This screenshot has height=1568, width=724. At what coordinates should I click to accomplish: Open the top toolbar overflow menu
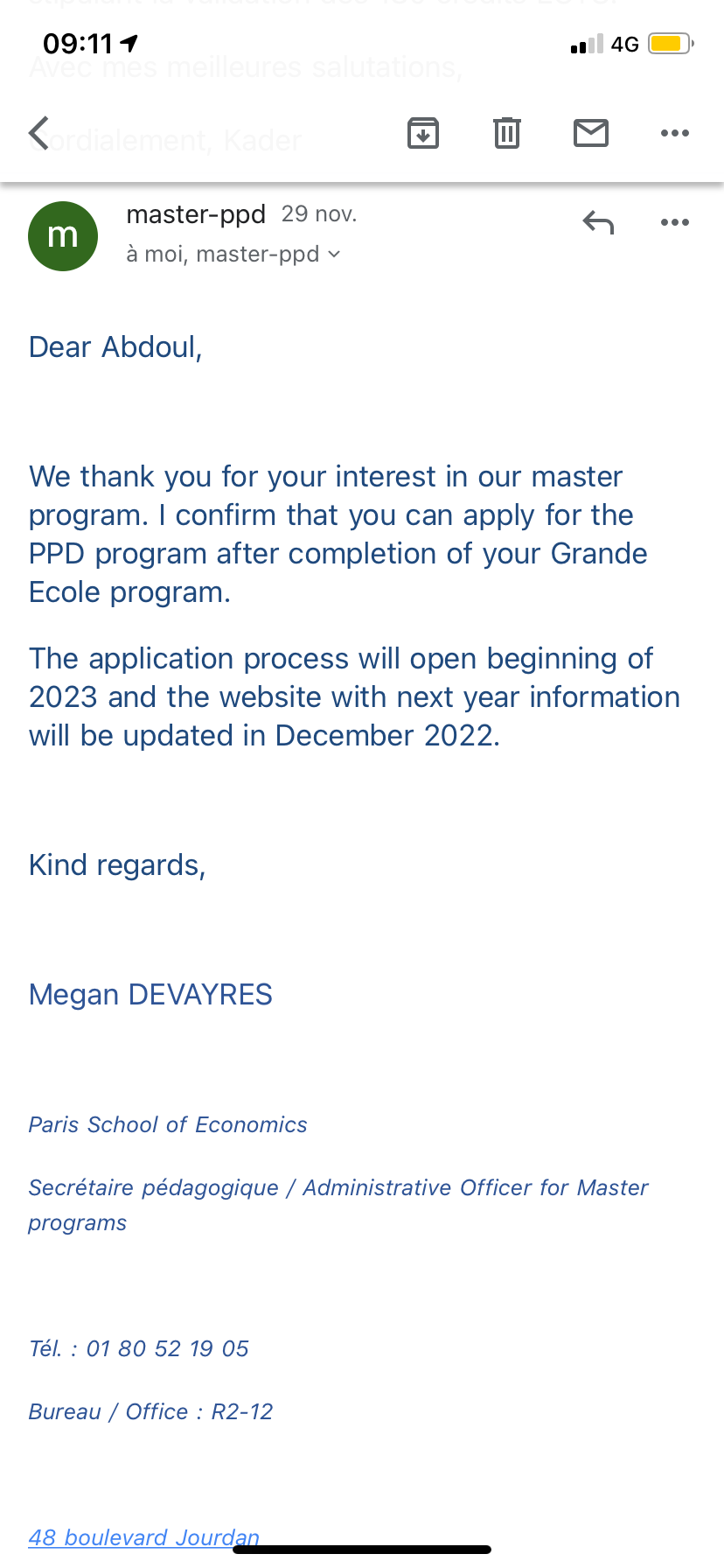click(675, 133)
